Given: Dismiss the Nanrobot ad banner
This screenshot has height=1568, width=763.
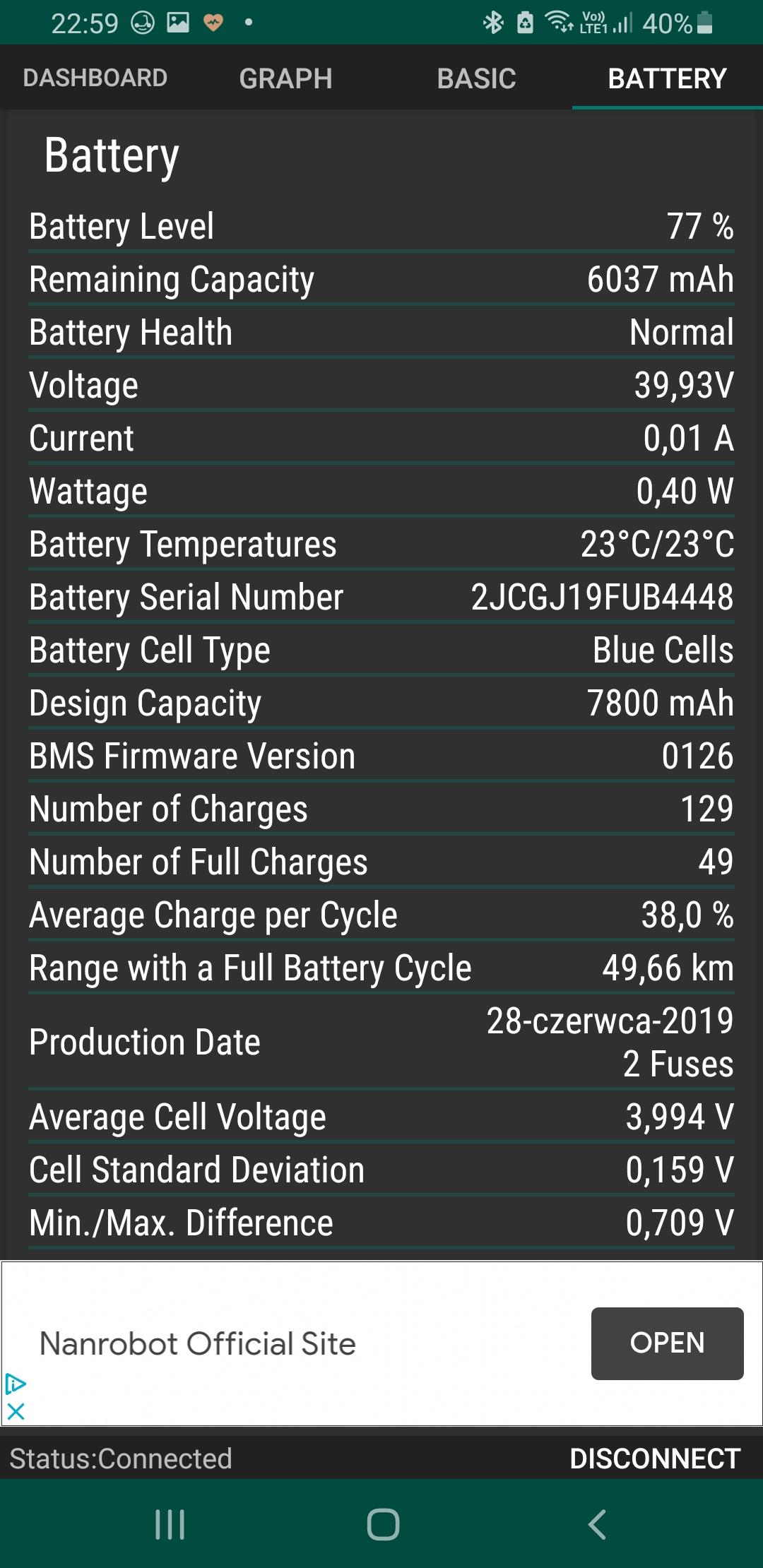Looking at the screenshot, I should coord(16,1411).
